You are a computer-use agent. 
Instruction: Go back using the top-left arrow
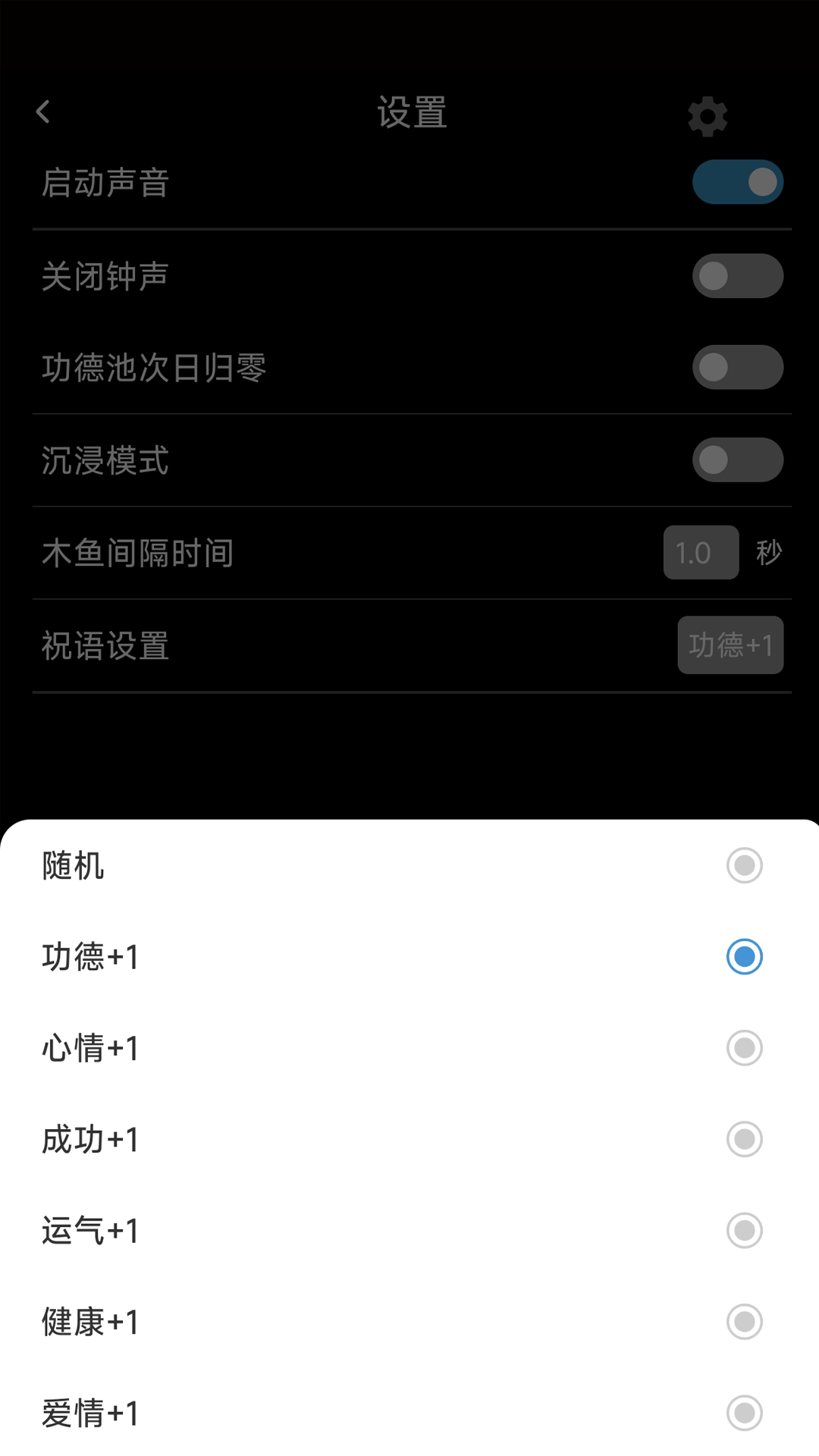pyautogui.click(x=43, y=112)
